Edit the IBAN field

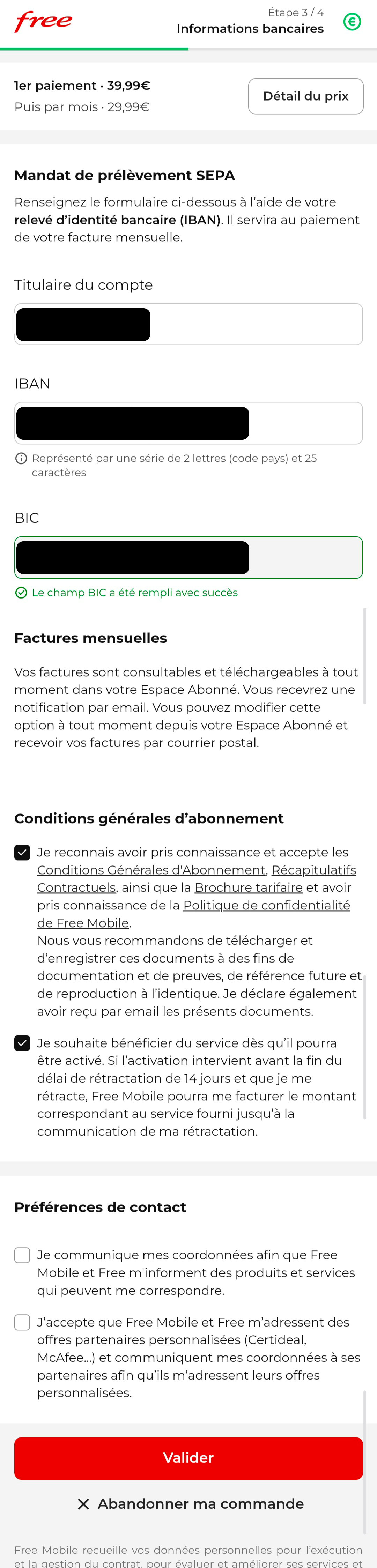click(x=304, y=423)
